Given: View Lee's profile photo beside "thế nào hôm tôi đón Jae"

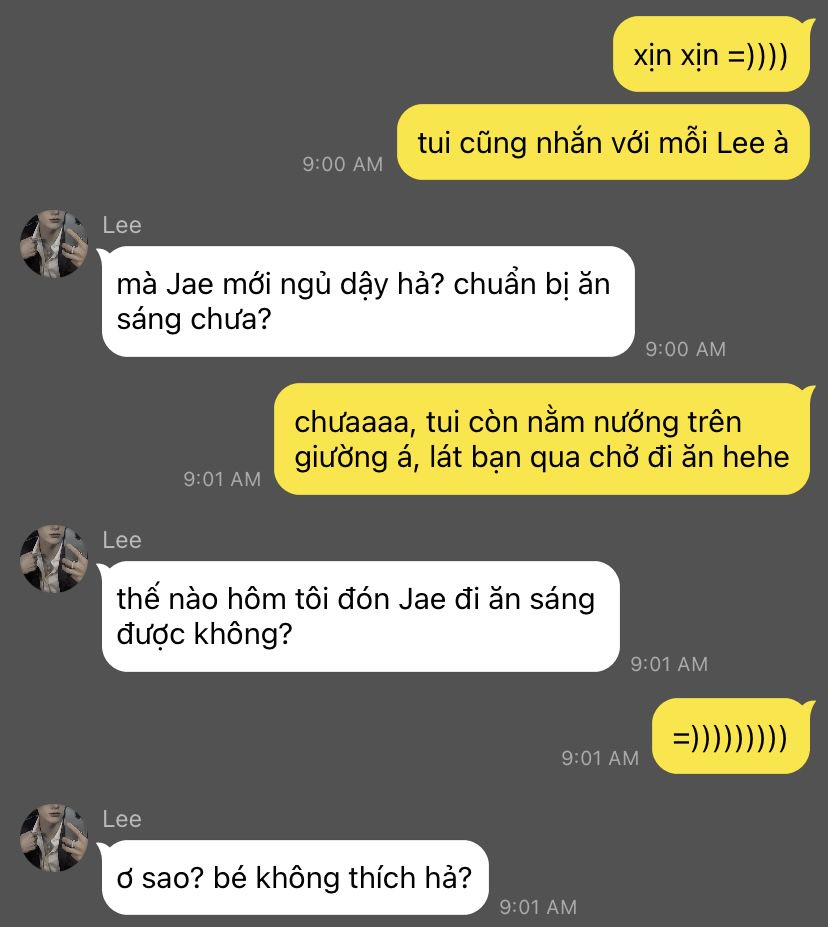Looking at the screenshot, I should click(x=54, y=559).
